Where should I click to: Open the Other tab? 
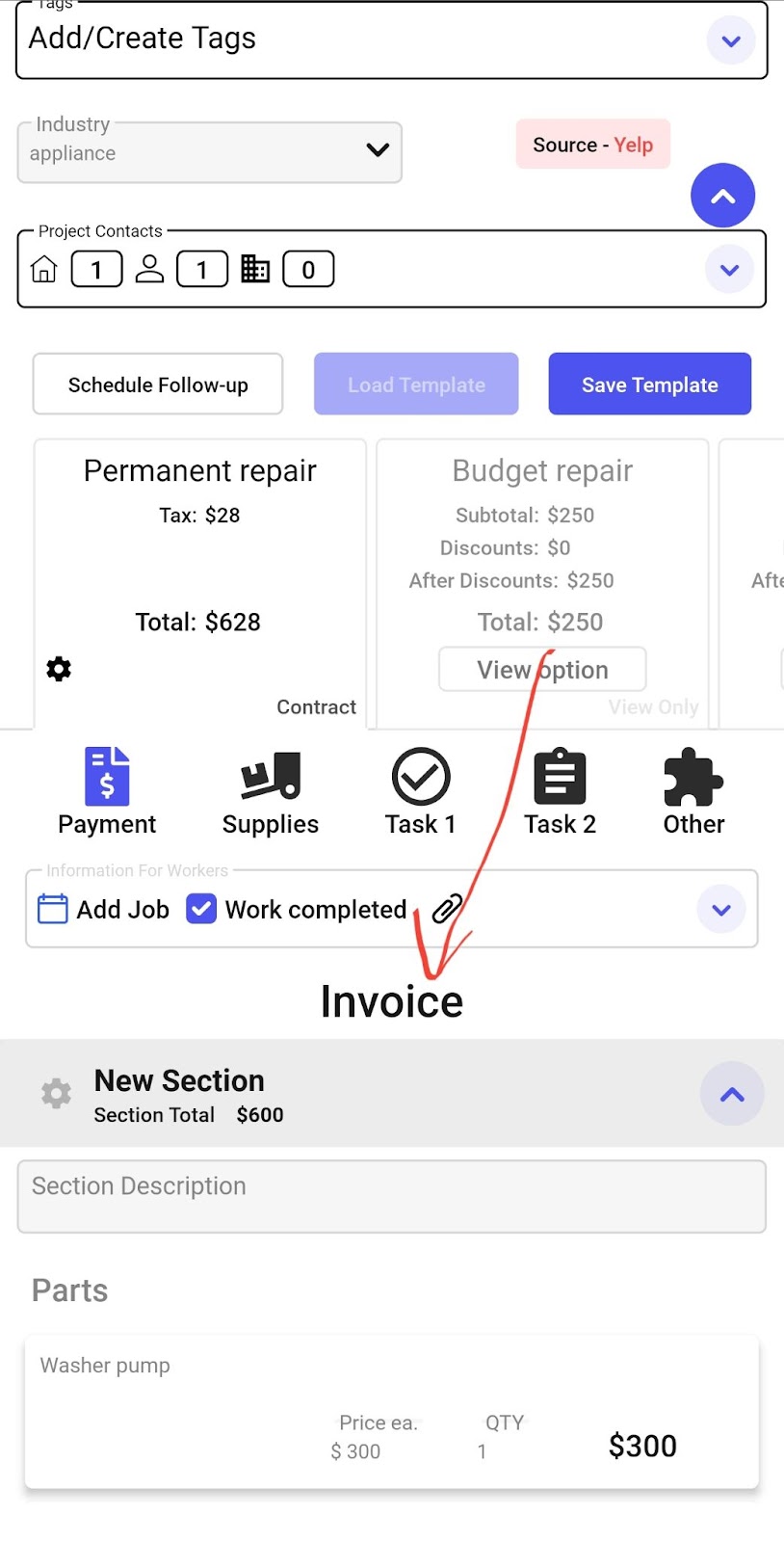click(x=693, y=791)
